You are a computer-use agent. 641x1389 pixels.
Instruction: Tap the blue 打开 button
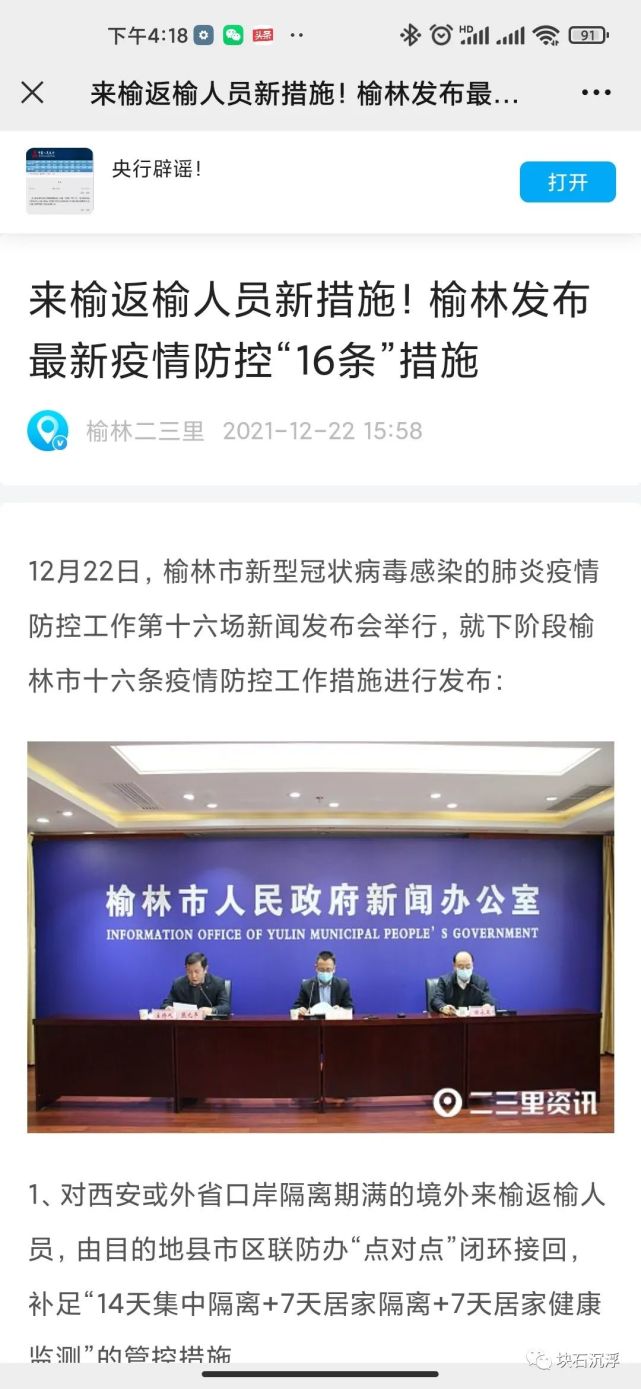[x=567, y=182]
